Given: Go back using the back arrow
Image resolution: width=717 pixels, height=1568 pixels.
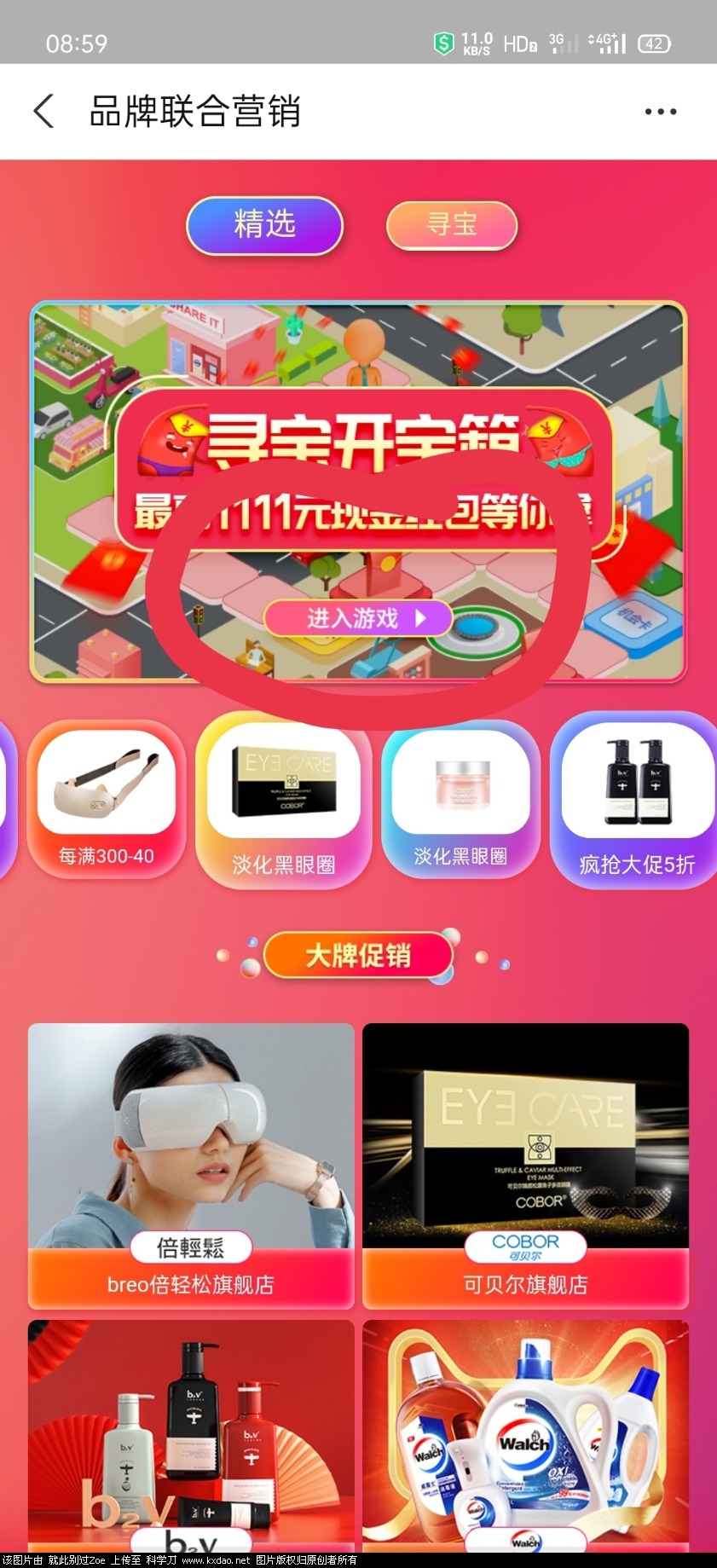Looking at the screenshot, I should [44, 112].
